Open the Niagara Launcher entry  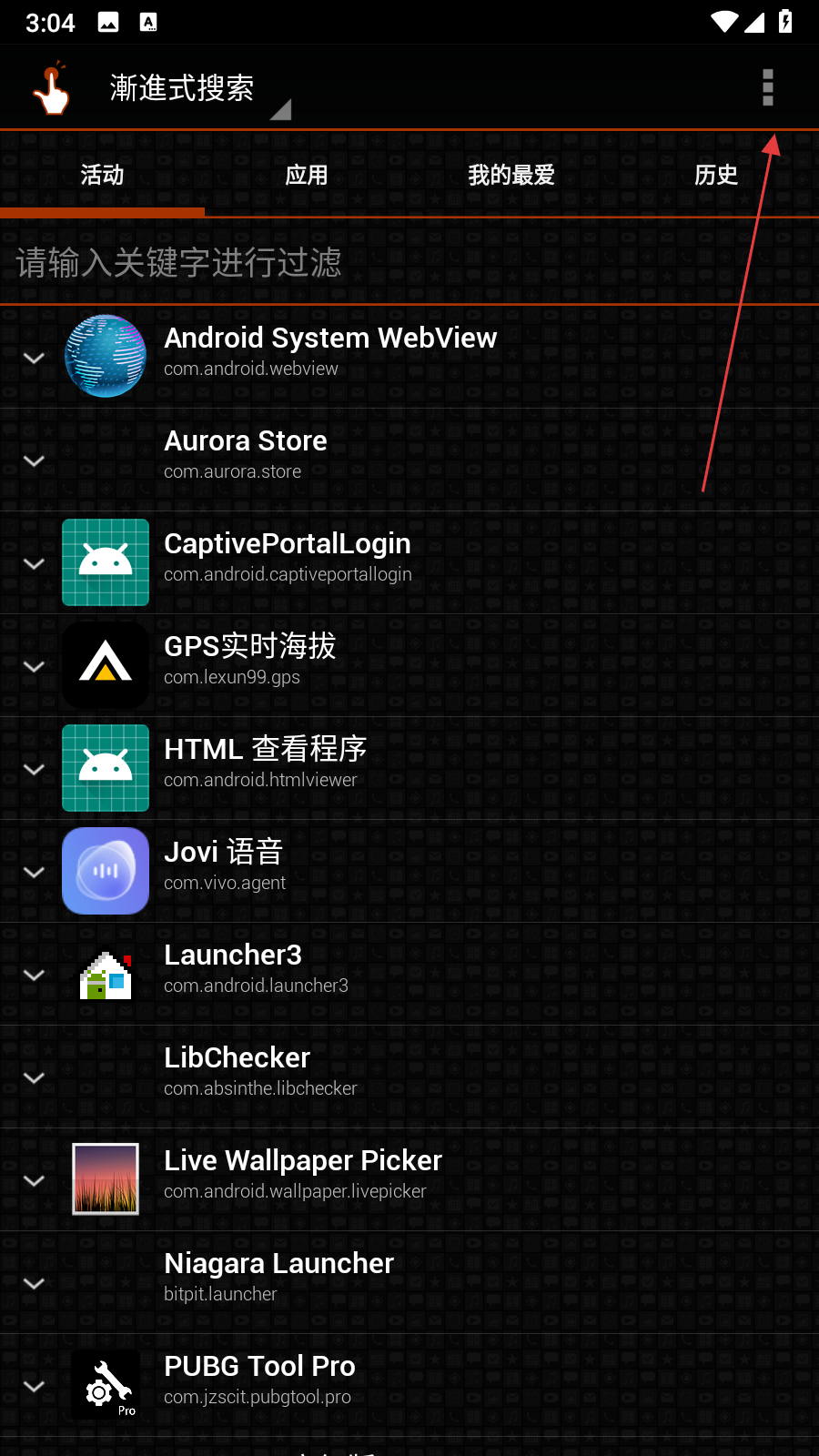pyautogui.click(x=409, y=1277)
